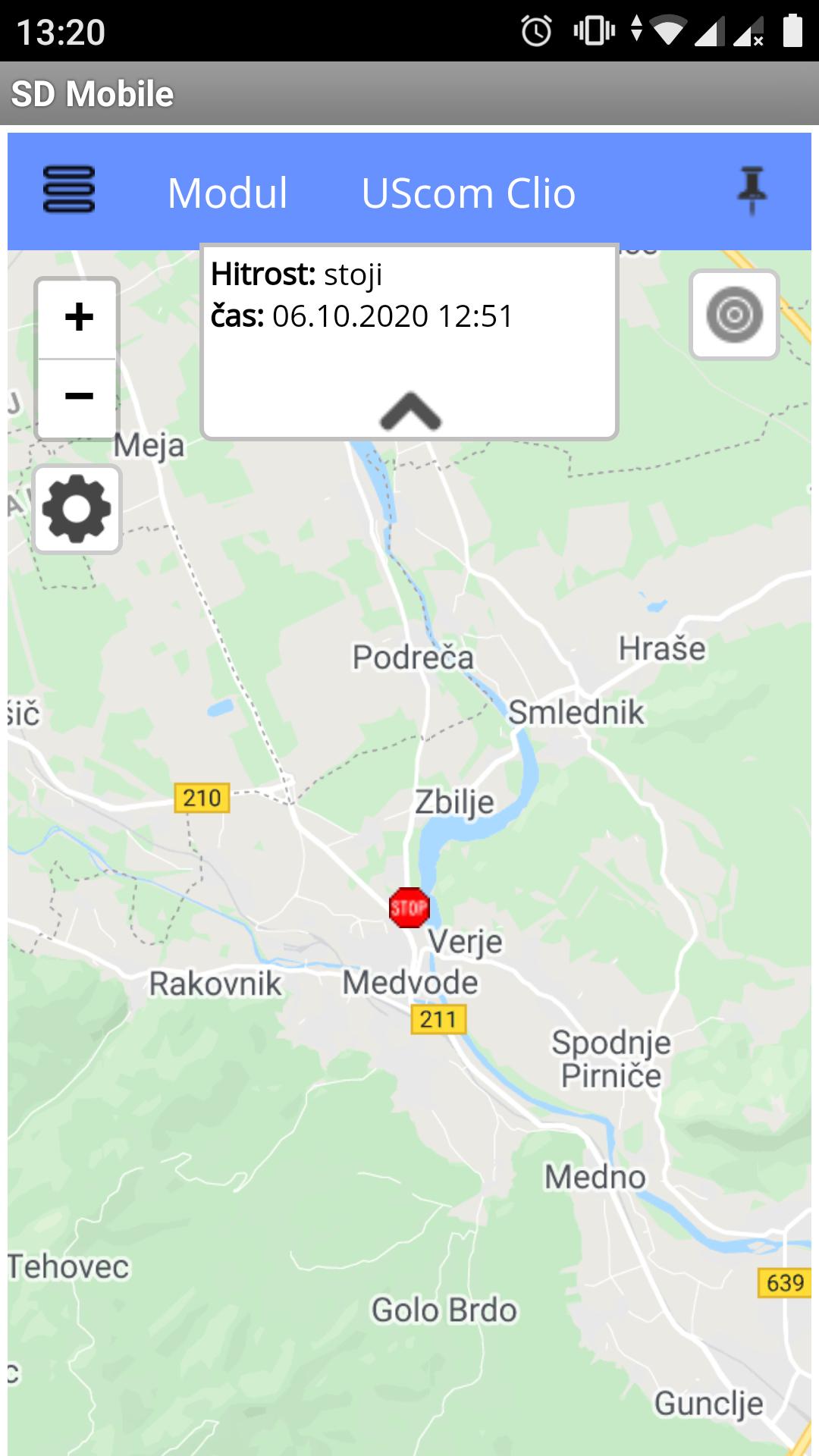Zoom out the map with minus button
Image resolution: width=819 pixels, height=1456 pixels.
click(77, 397)
